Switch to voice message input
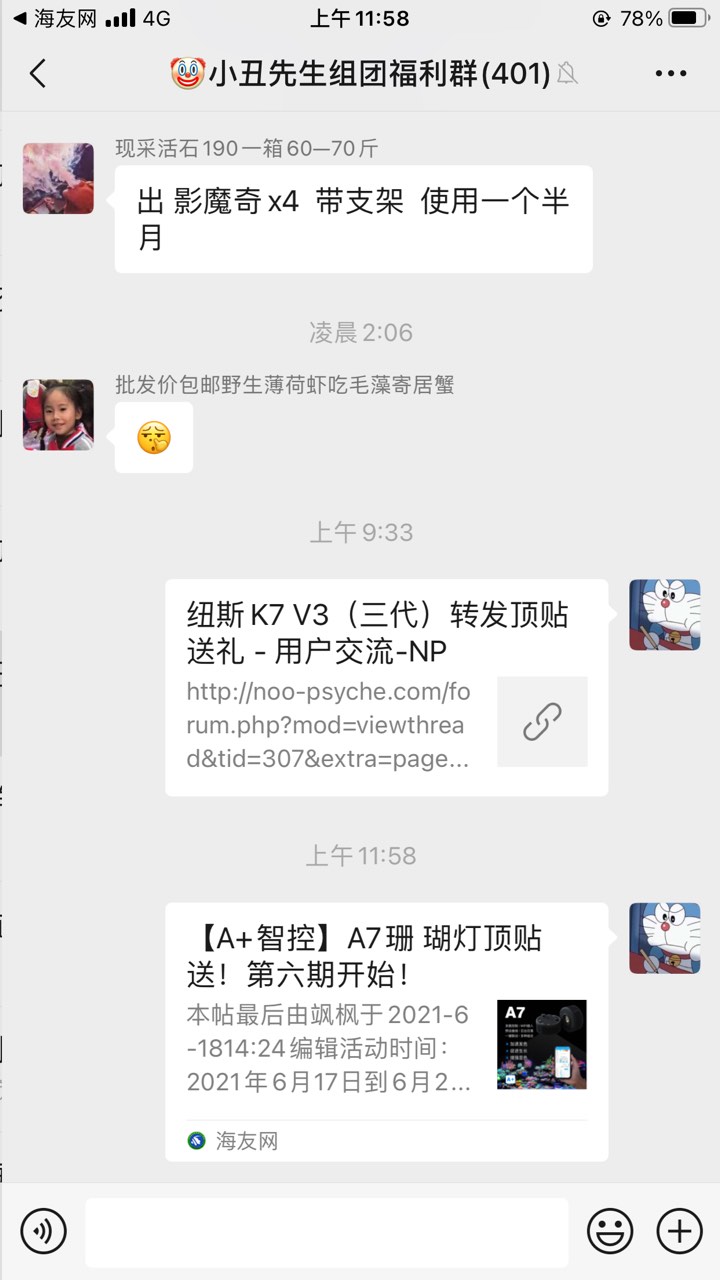 click(x=43, y=1231)
